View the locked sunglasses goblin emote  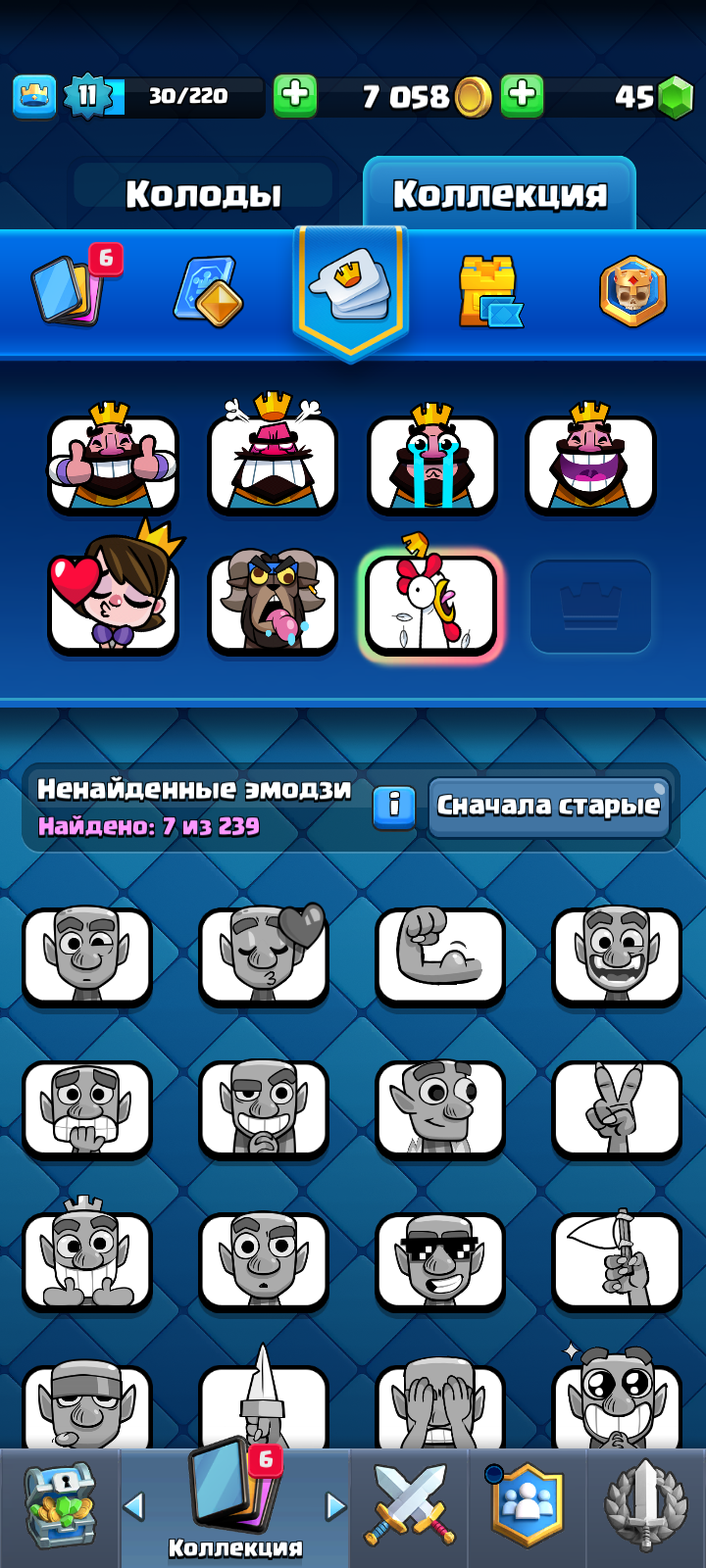click(x=440, y=1260)
